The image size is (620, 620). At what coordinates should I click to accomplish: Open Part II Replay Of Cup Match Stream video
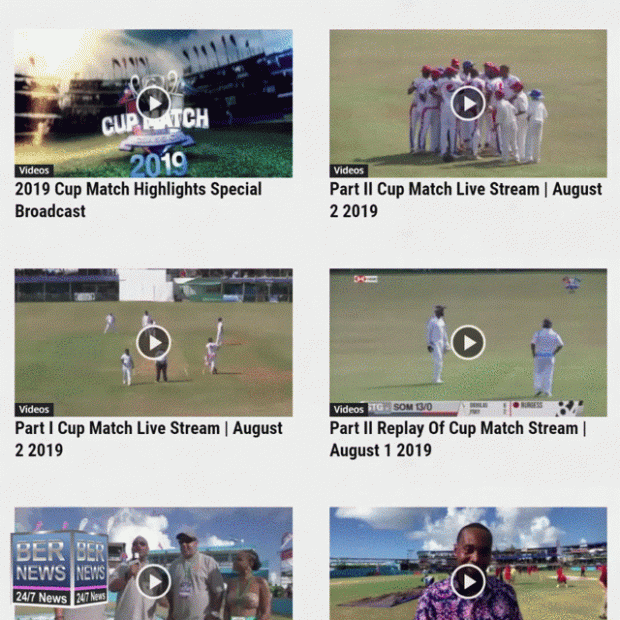tap(468, 342)
